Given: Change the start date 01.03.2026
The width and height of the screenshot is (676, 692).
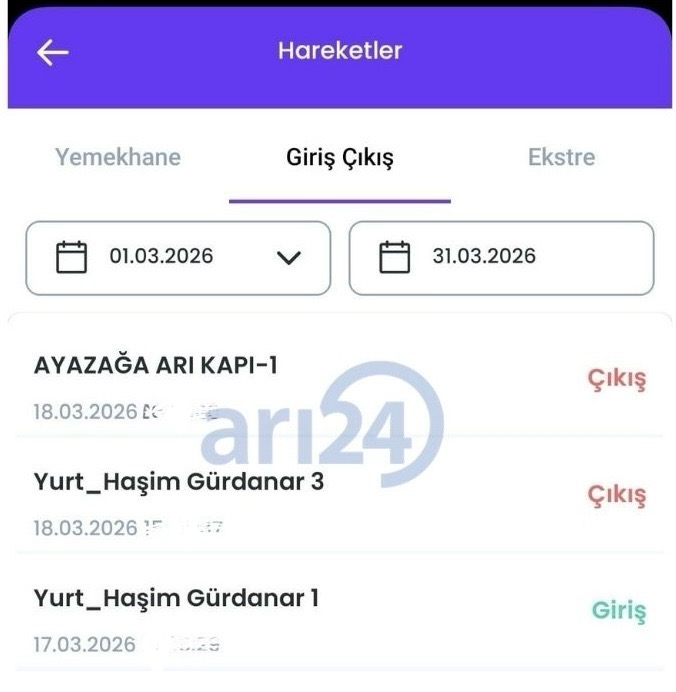Looking at the screenshot, I should point(178,257).
